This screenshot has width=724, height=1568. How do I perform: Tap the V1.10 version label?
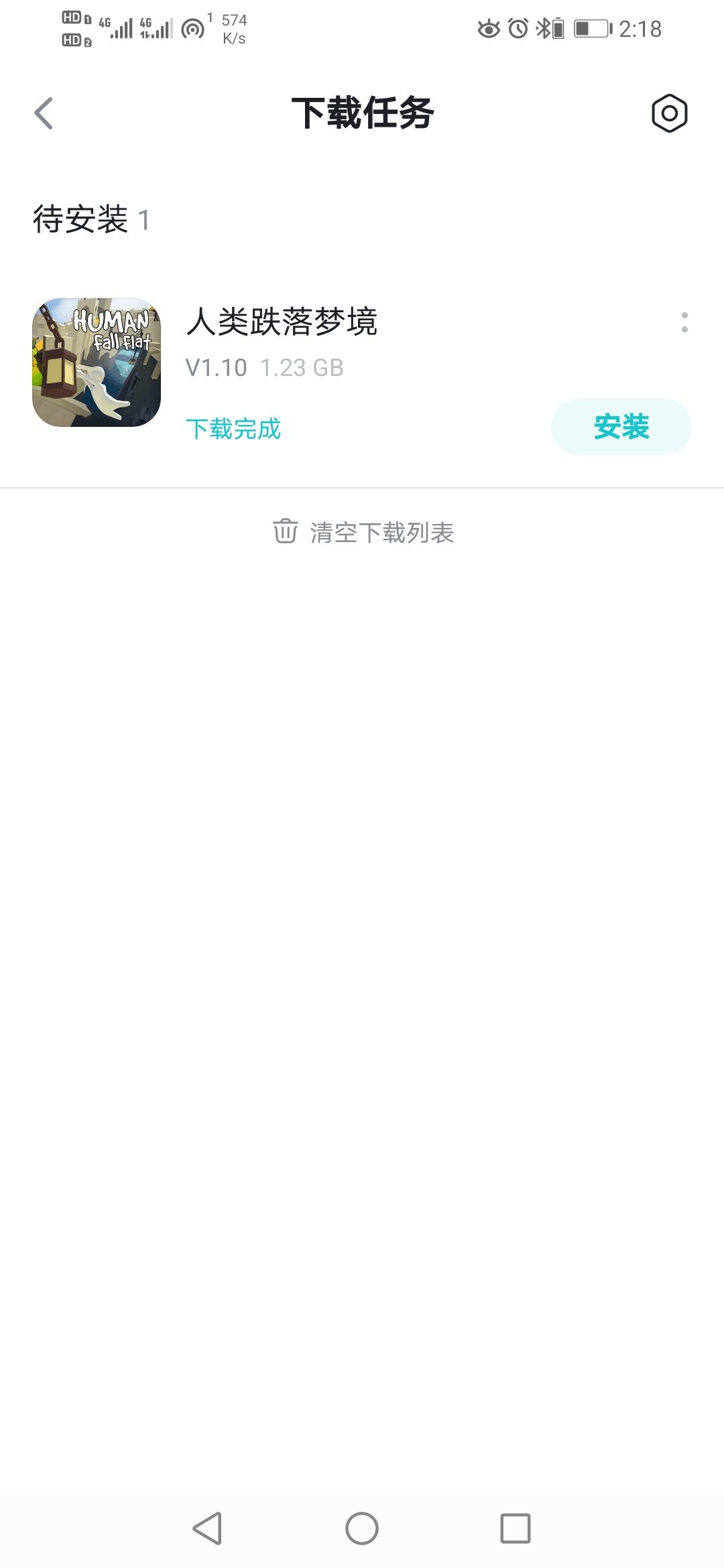coord(216,368)
